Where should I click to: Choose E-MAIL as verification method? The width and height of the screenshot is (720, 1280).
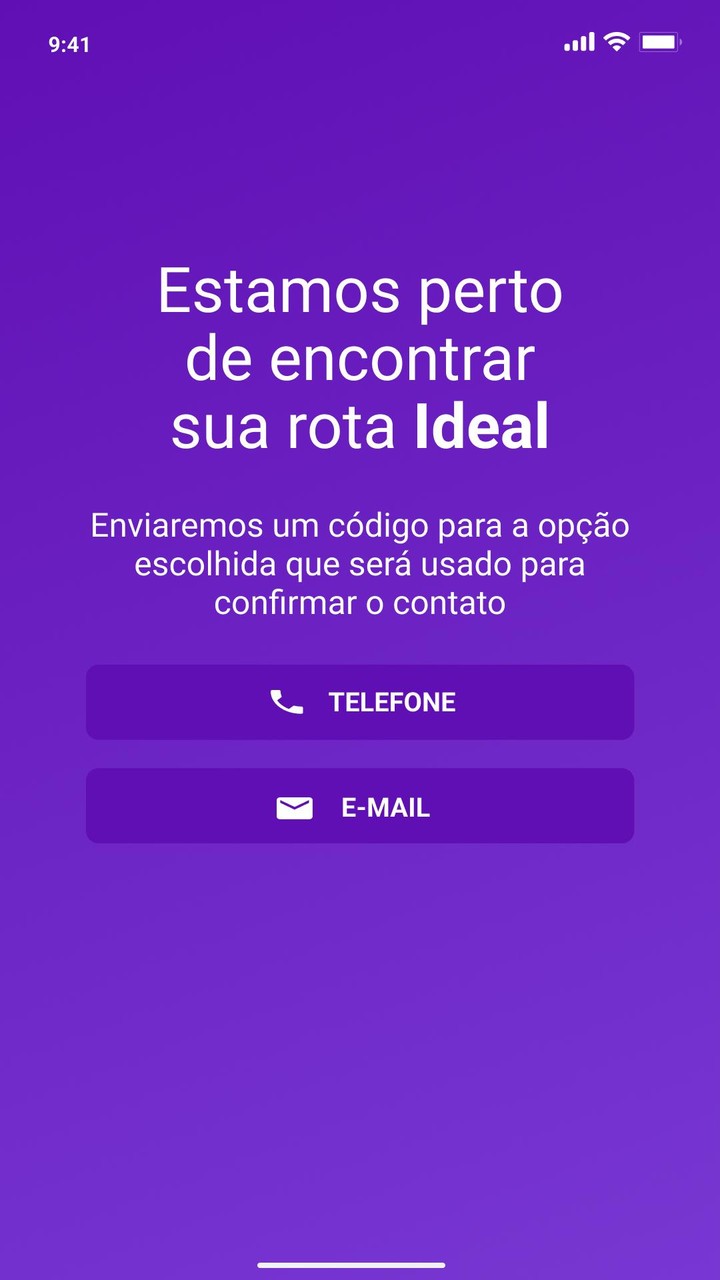tap(360, 806)
